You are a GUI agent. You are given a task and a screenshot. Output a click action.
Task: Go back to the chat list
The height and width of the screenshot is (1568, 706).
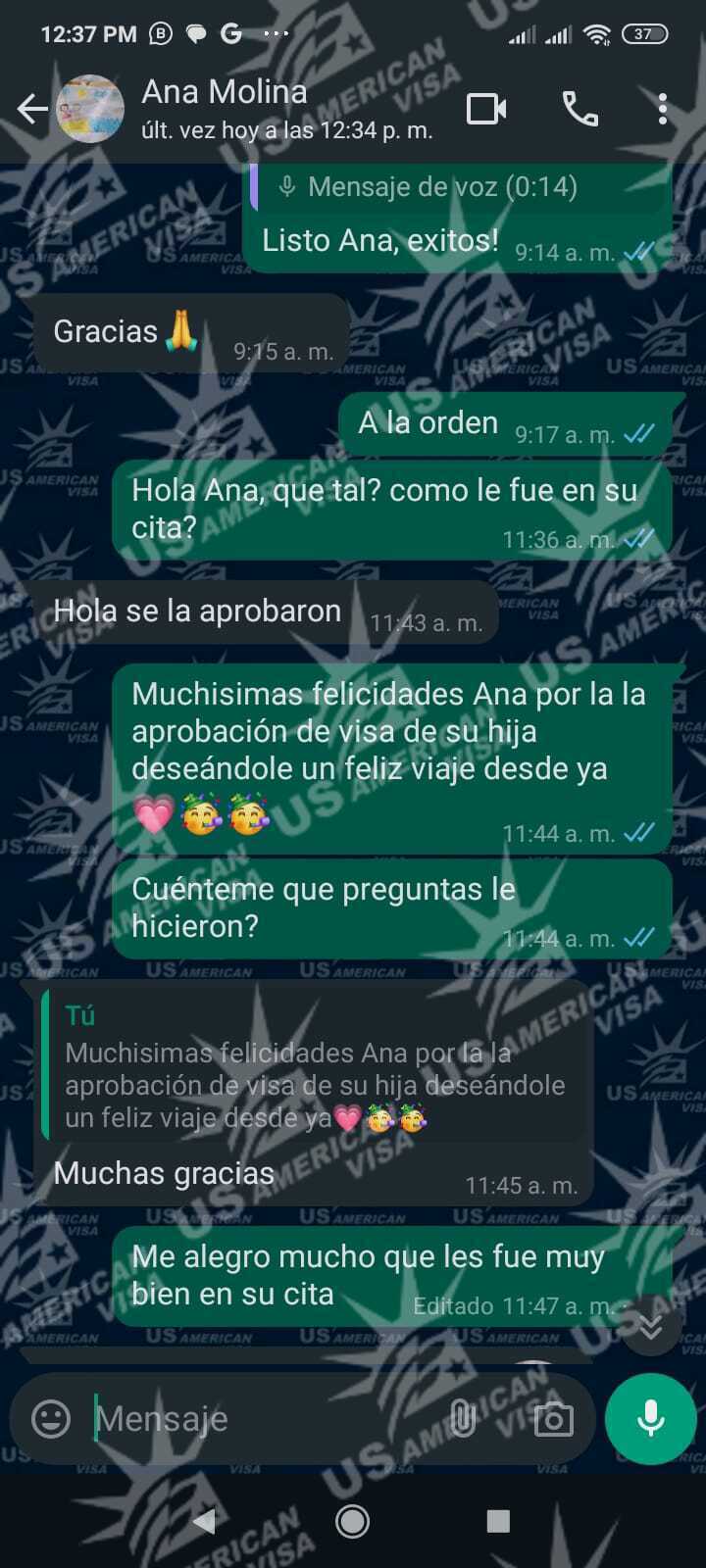32,109
